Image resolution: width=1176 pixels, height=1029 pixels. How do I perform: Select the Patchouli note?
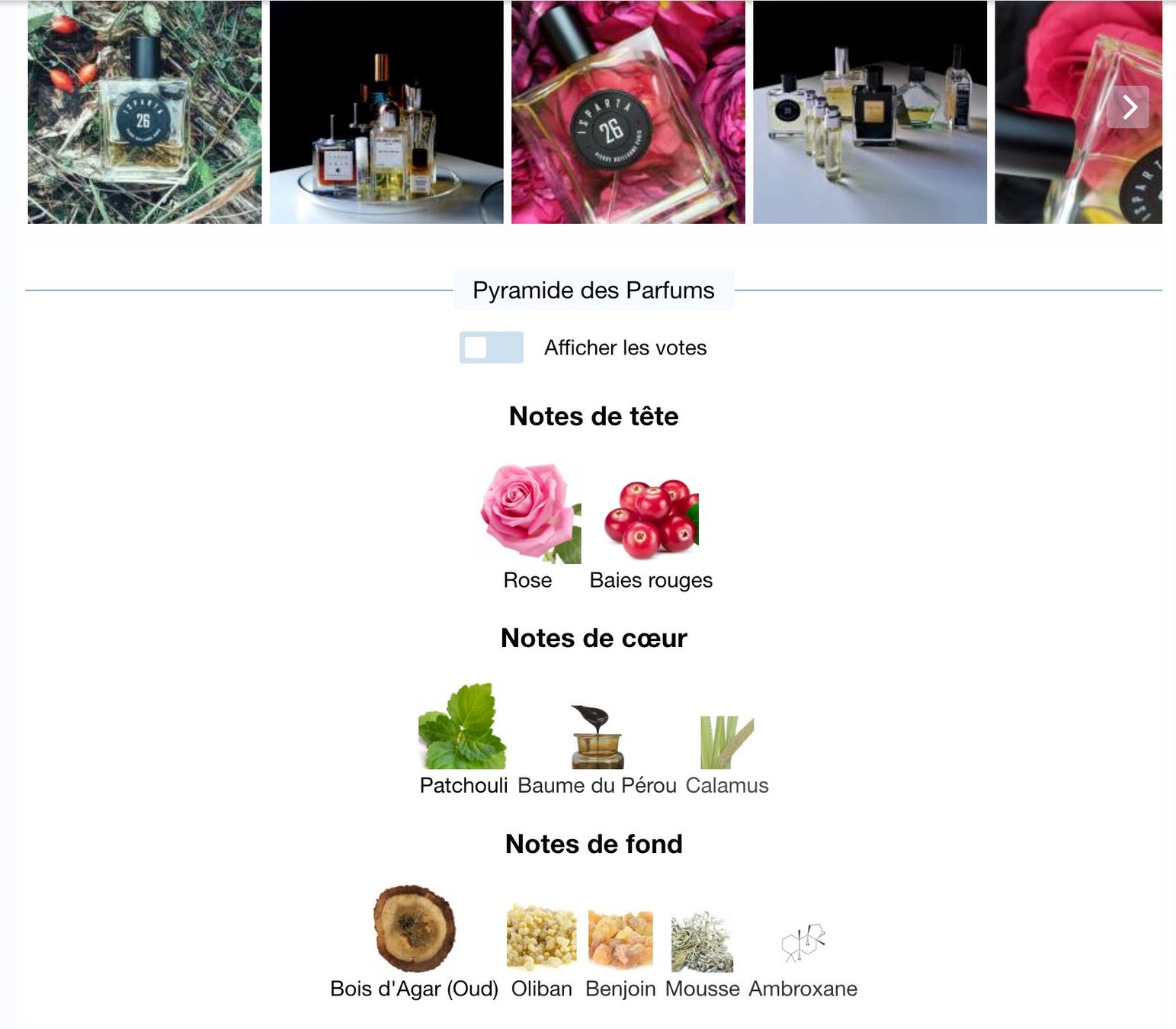point(463,736)
